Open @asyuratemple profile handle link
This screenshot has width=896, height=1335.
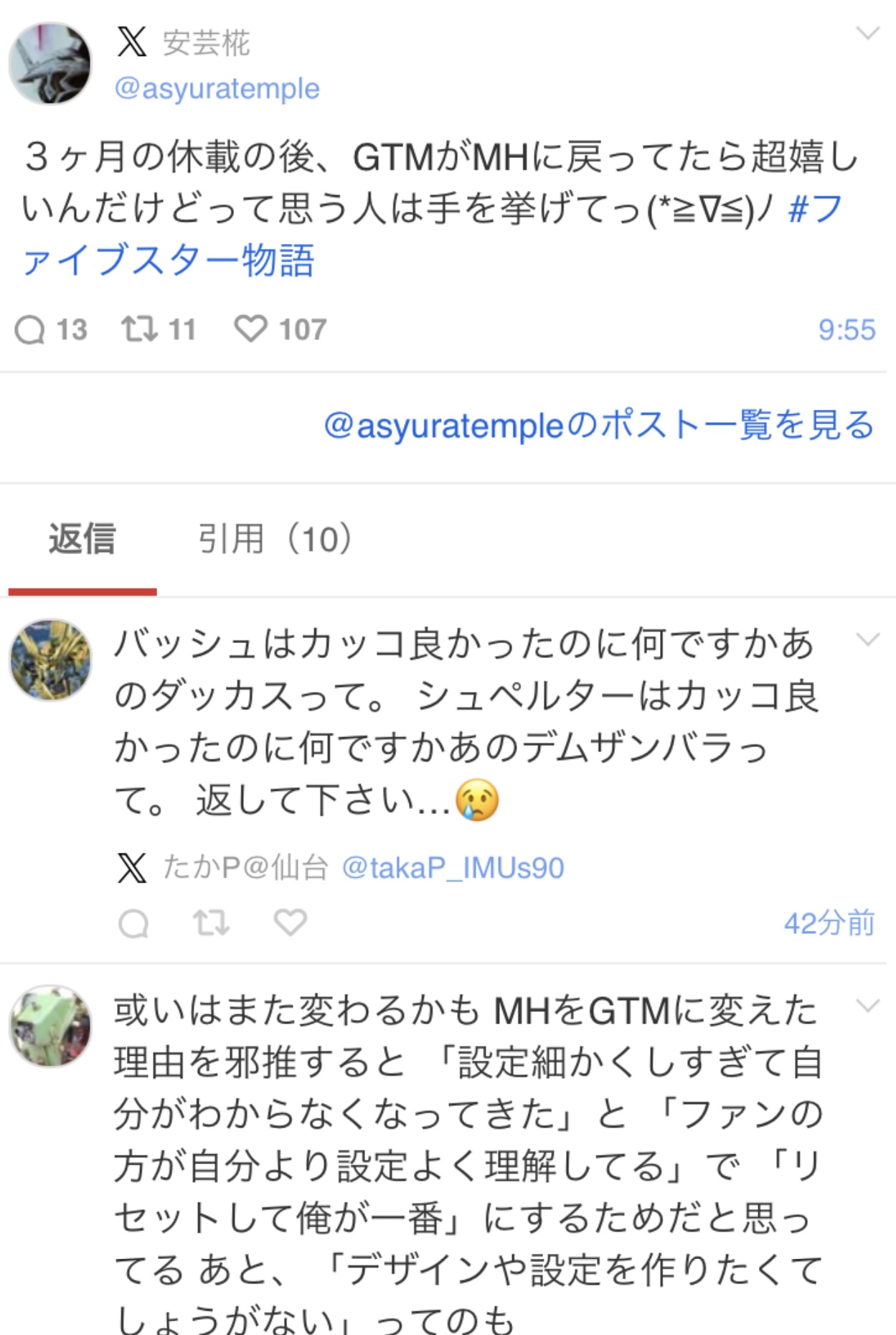pos(217,88)
